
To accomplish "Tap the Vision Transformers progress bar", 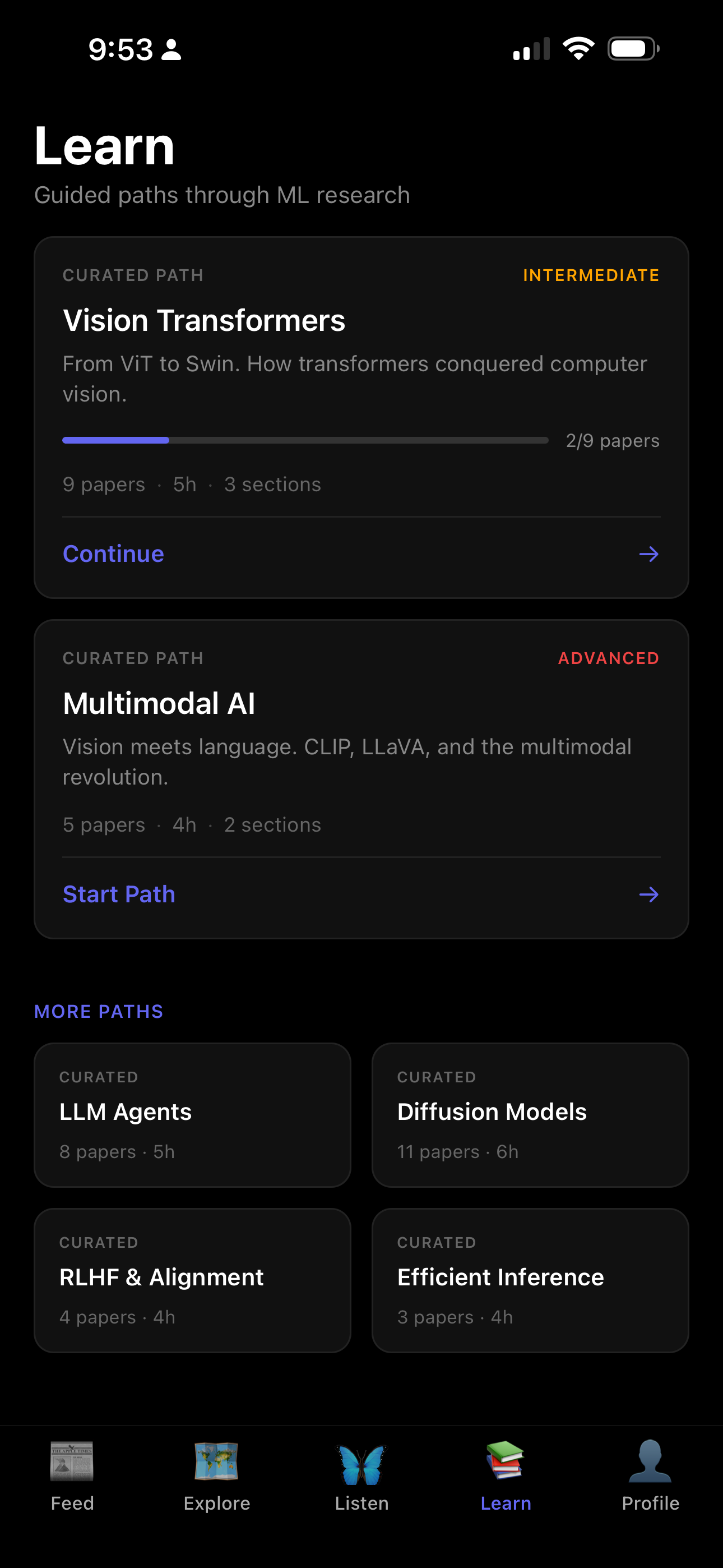I will coord(304,440).
